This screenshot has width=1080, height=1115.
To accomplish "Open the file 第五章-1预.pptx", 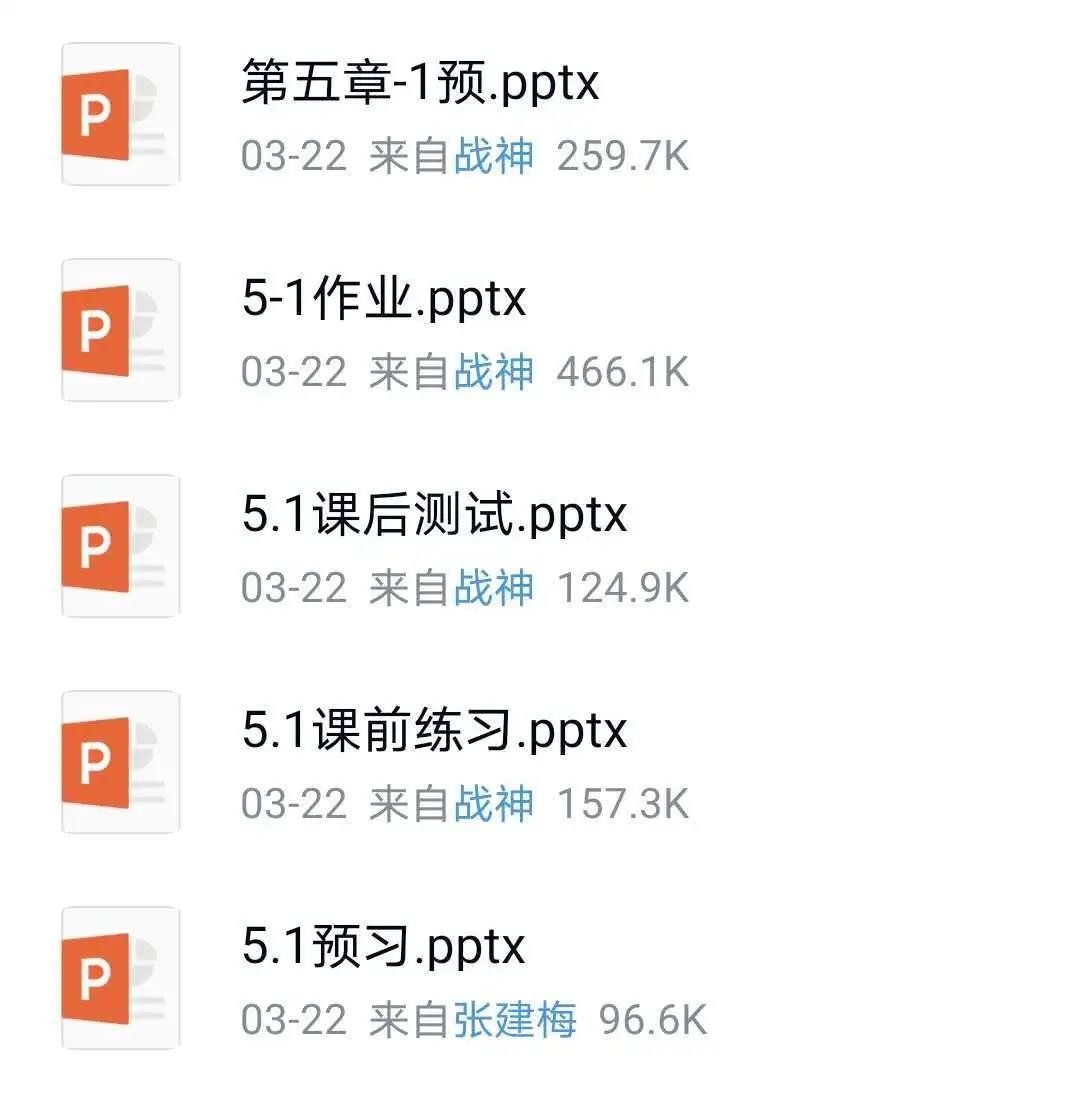I will pos(420,85).
